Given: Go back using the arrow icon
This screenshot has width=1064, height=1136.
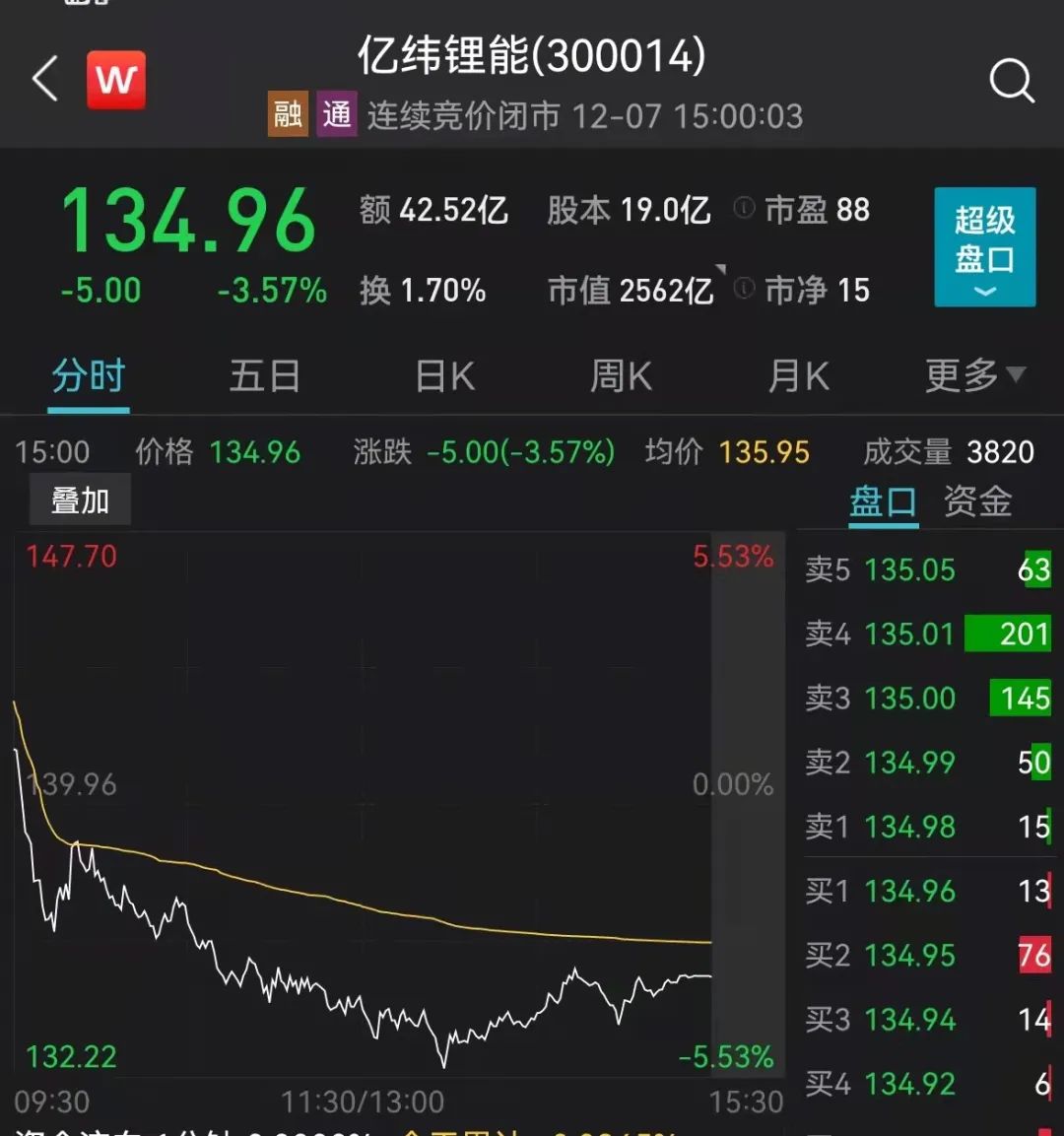Looking at the screenshot, I should pos(45,79).
